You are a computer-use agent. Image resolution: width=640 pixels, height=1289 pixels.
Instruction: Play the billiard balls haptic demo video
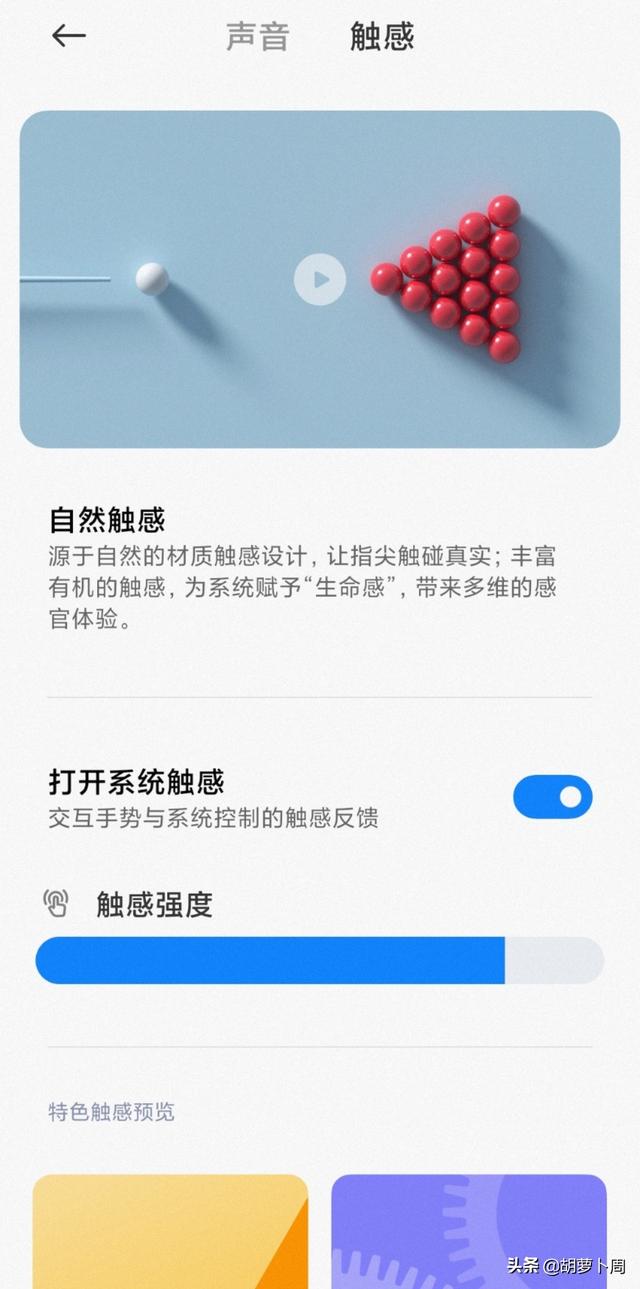coord(320,279)
